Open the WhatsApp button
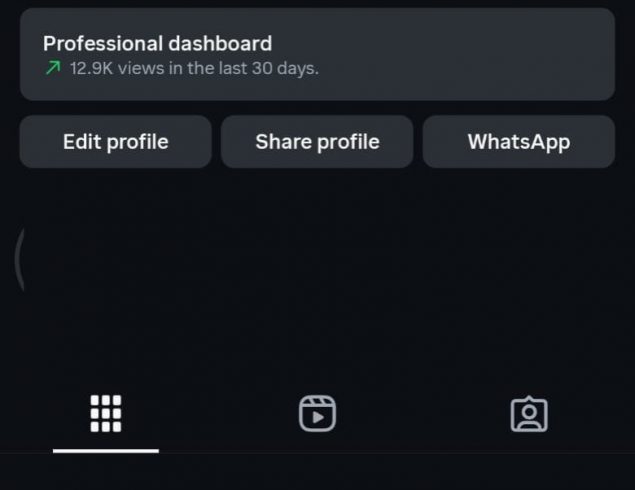635x490 pixels. coord(518,142)
